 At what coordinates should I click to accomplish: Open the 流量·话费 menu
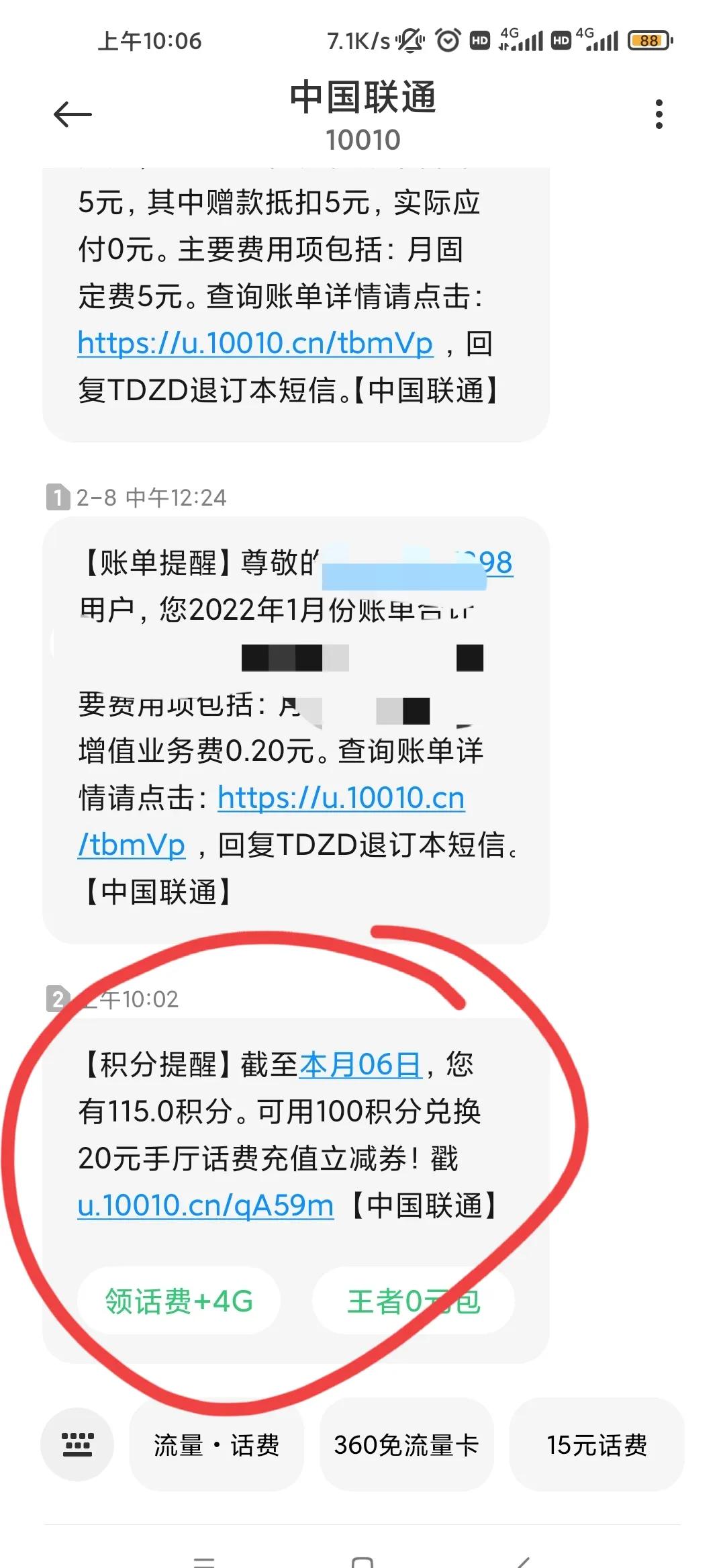216,1444
